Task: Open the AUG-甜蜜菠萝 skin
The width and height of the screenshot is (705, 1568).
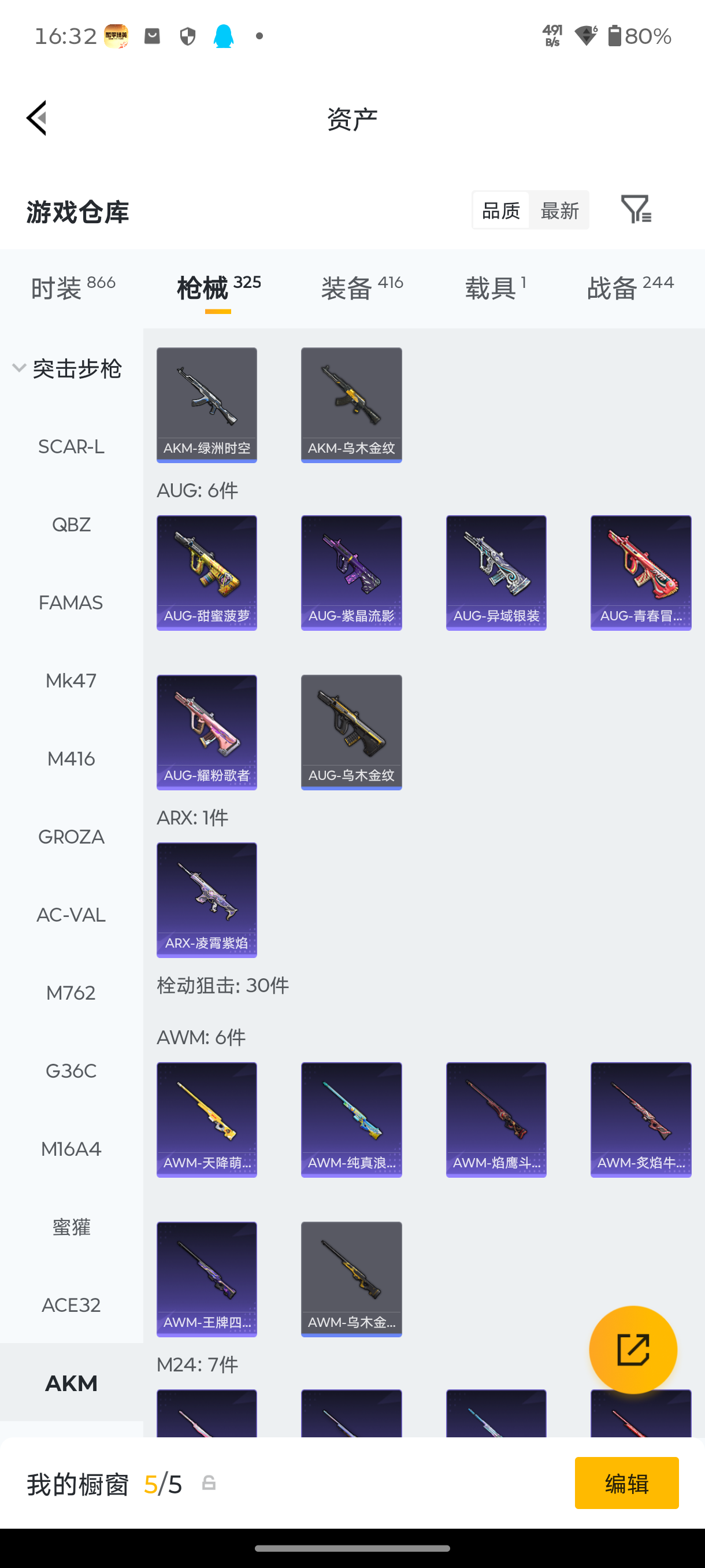Action: [207, 572]
